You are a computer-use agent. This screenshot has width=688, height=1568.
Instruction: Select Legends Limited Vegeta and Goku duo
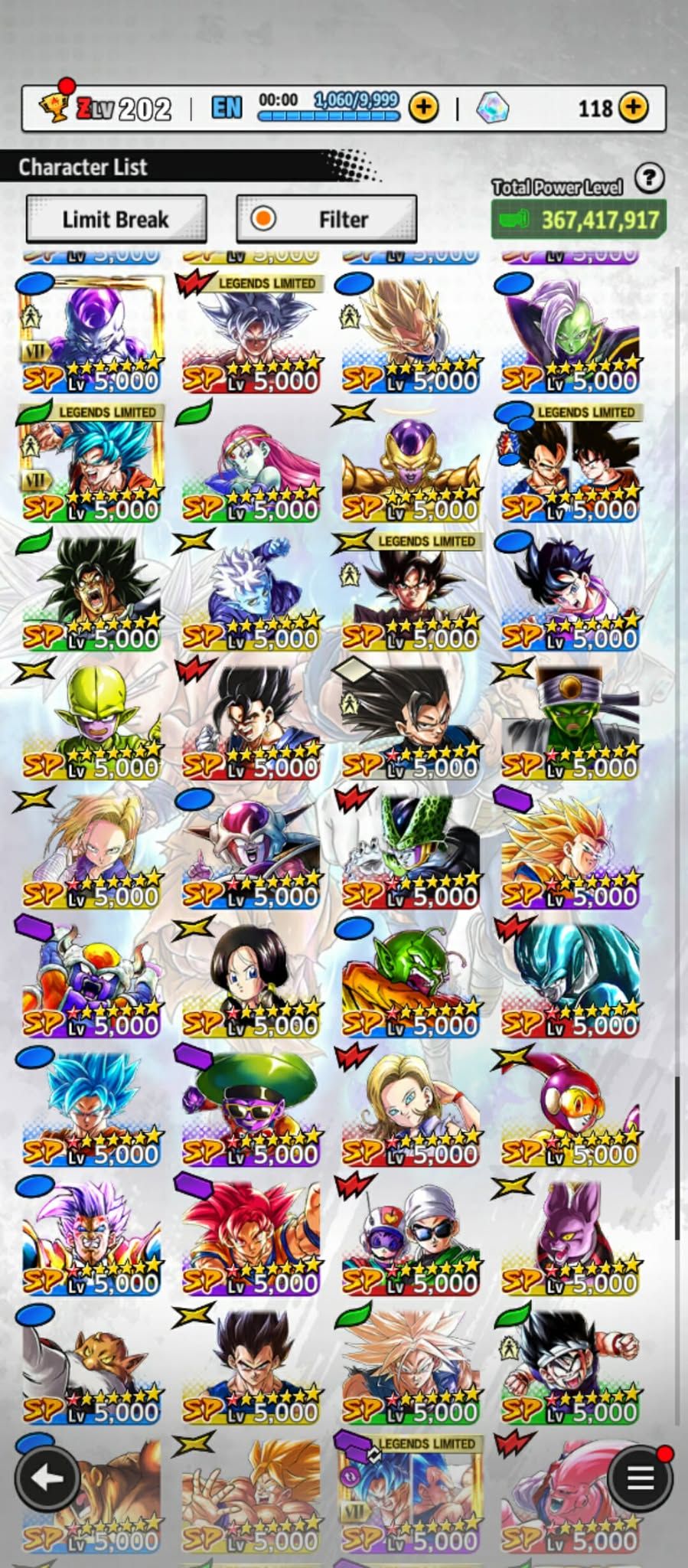point(571,463)
